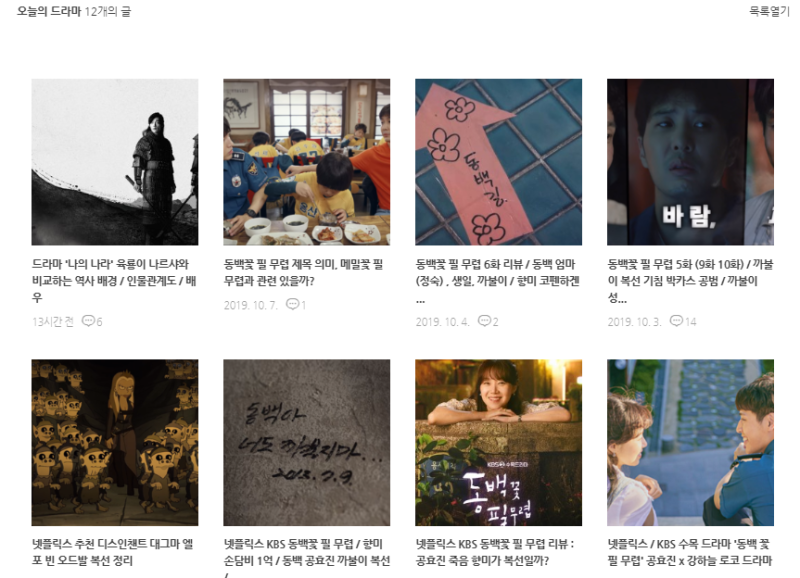Open the 동백꽃 필 무렵 5화 까불이 post
This screenshot has width=800, height=578.
pyautogui.click(x=690, y=272)
